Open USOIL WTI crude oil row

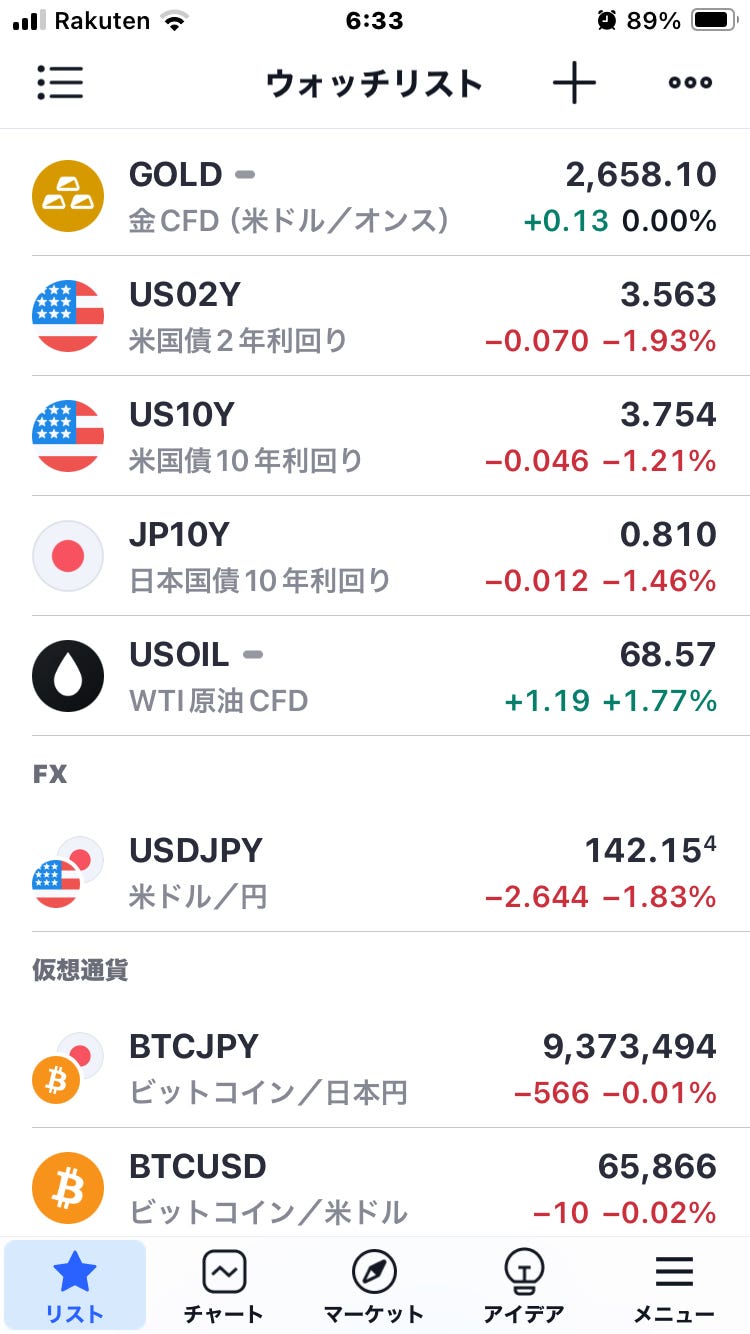point(375,676)
